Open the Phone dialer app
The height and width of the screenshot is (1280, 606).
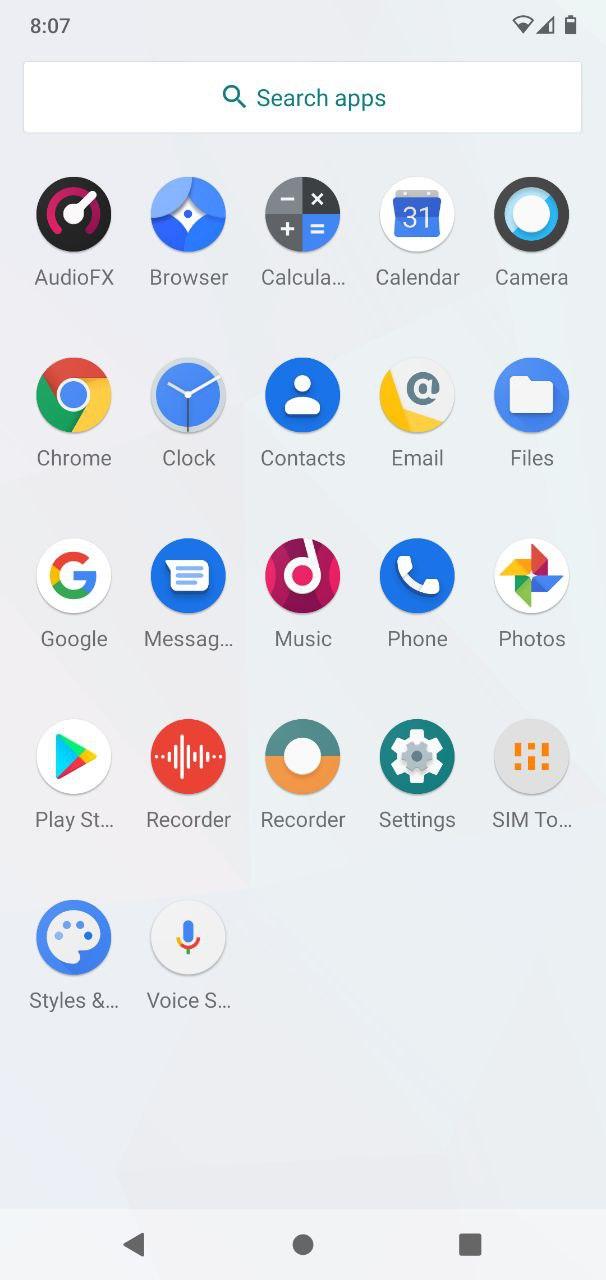[417, 577]
